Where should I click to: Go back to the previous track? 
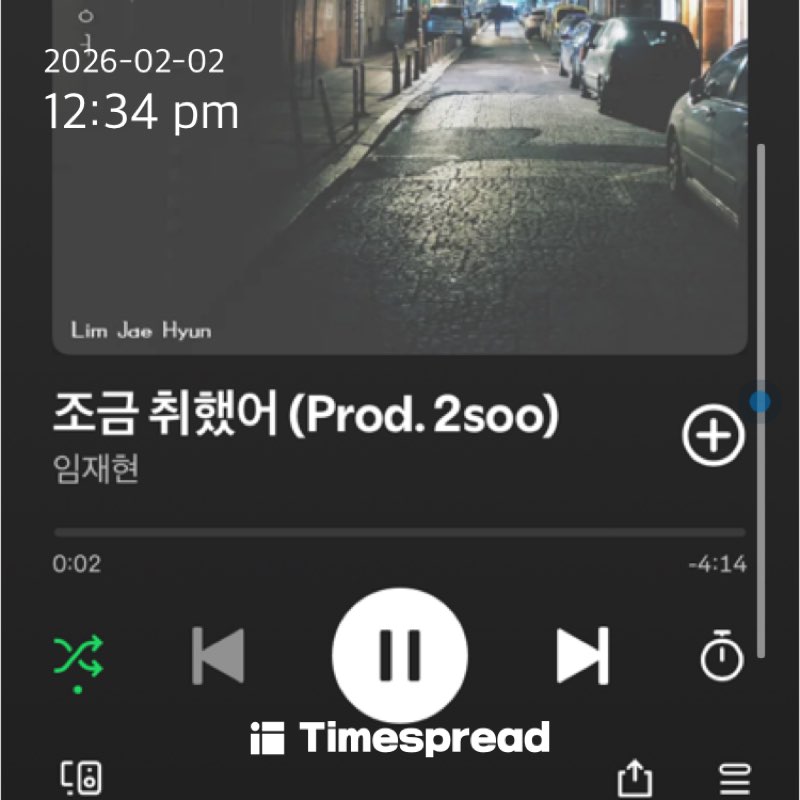[x=218, y=657]
